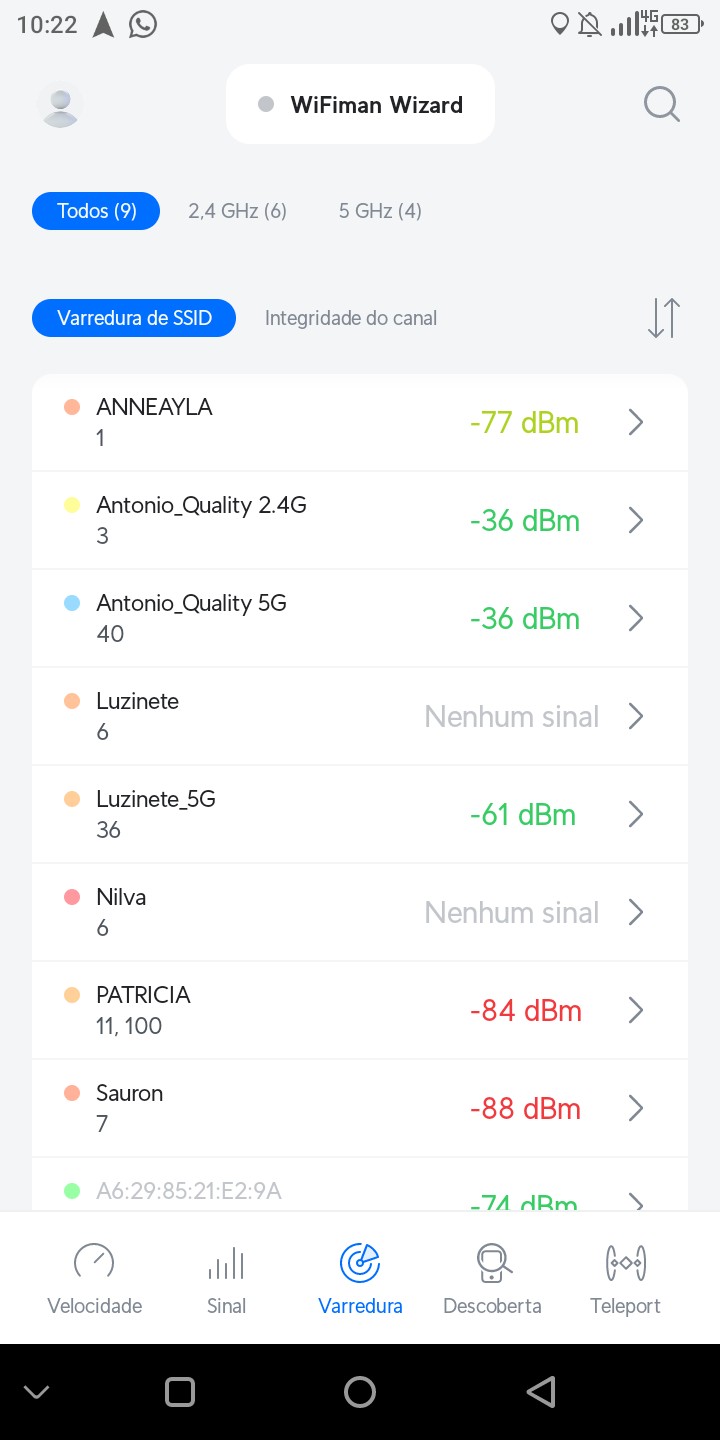
Task: Switch to Integridade do canal view
Action: [350, 318]
